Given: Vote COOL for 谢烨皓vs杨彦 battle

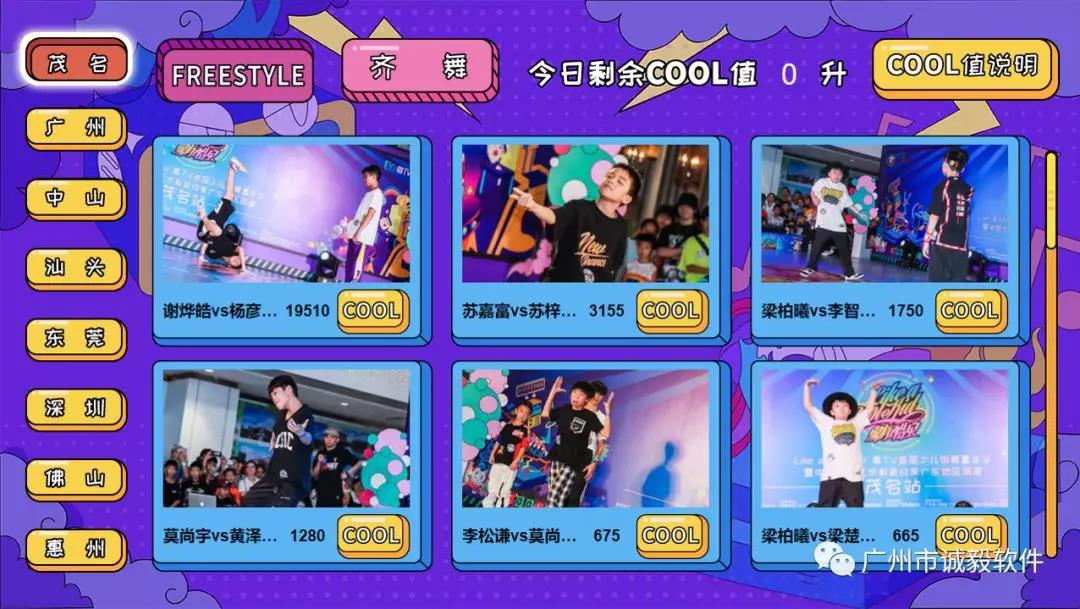Looking at the screenshot, I should pyautogui.click(x=371, y=311).
